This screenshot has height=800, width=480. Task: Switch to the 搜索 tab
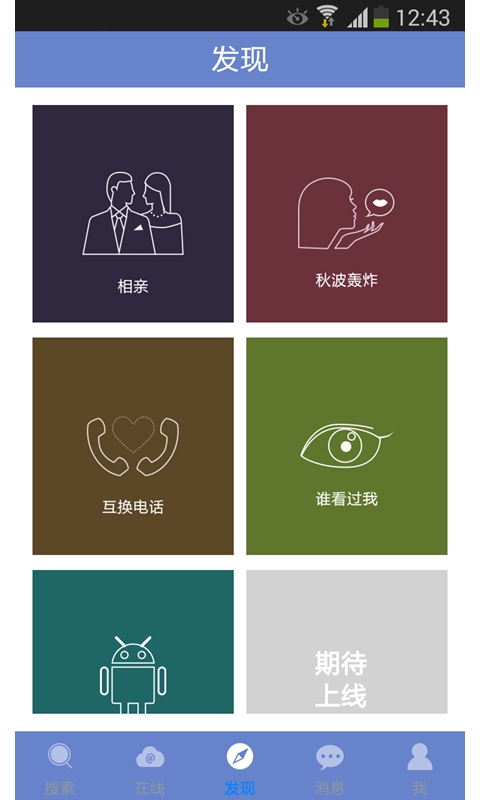60,767
